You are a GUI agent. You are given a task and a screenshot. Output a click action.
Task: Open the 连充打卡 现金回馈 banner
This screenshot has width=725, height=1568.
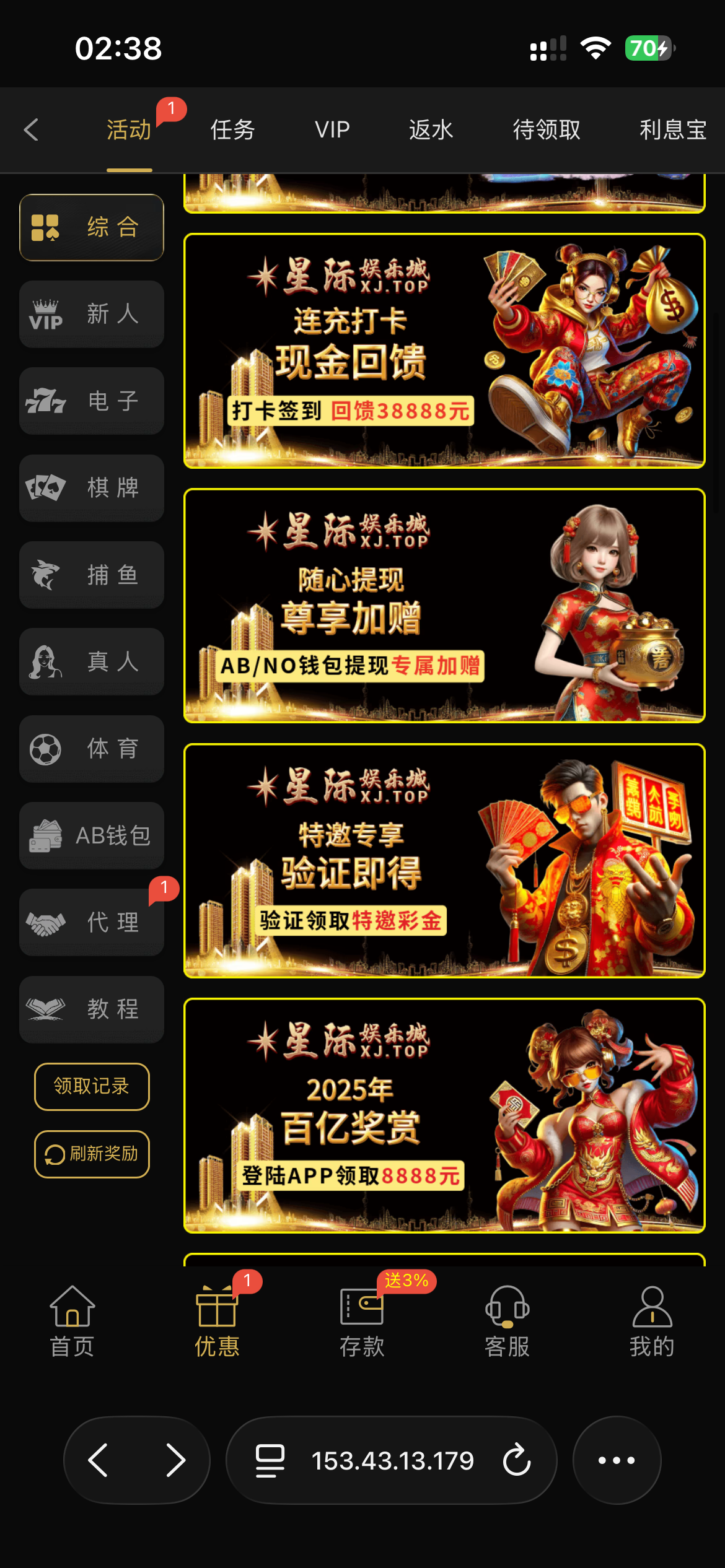point(444,351)
